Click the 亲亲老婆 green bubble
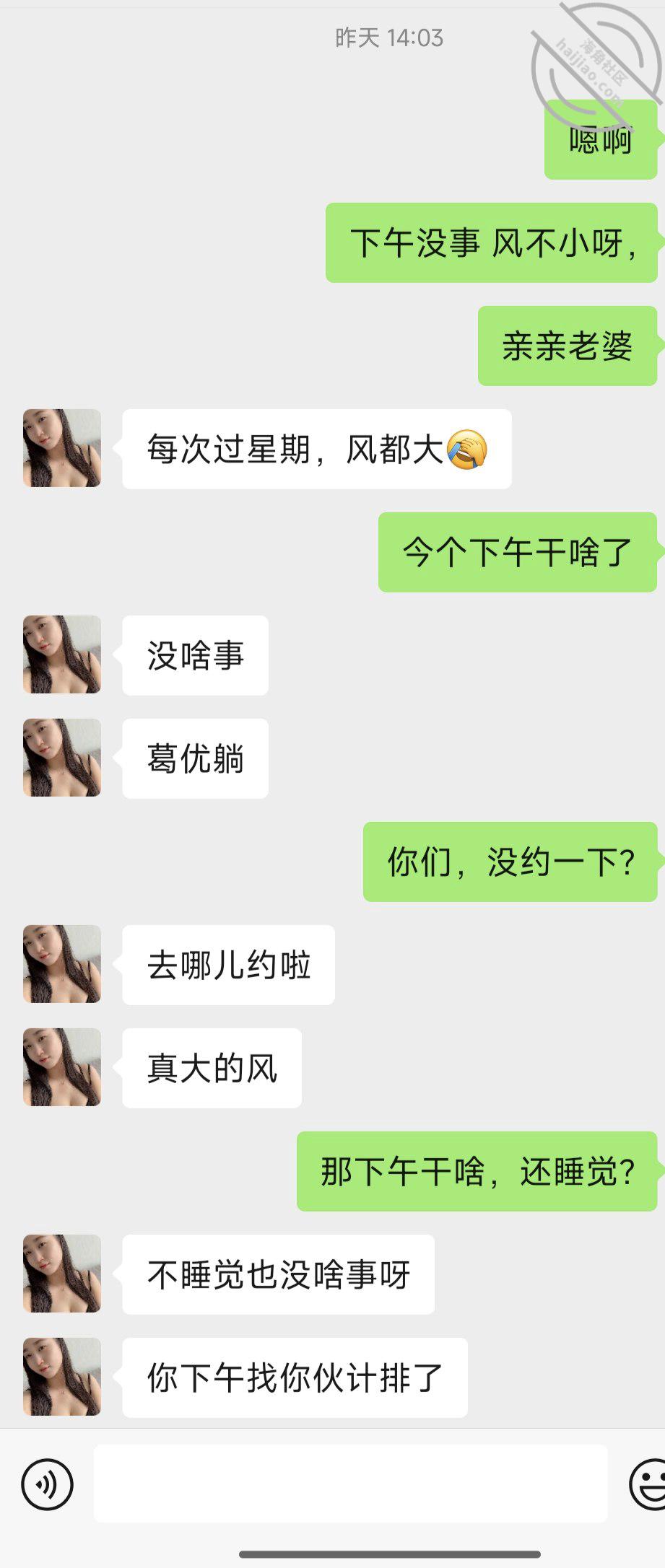Screen dimensions: 665x1568 [568, 346]
